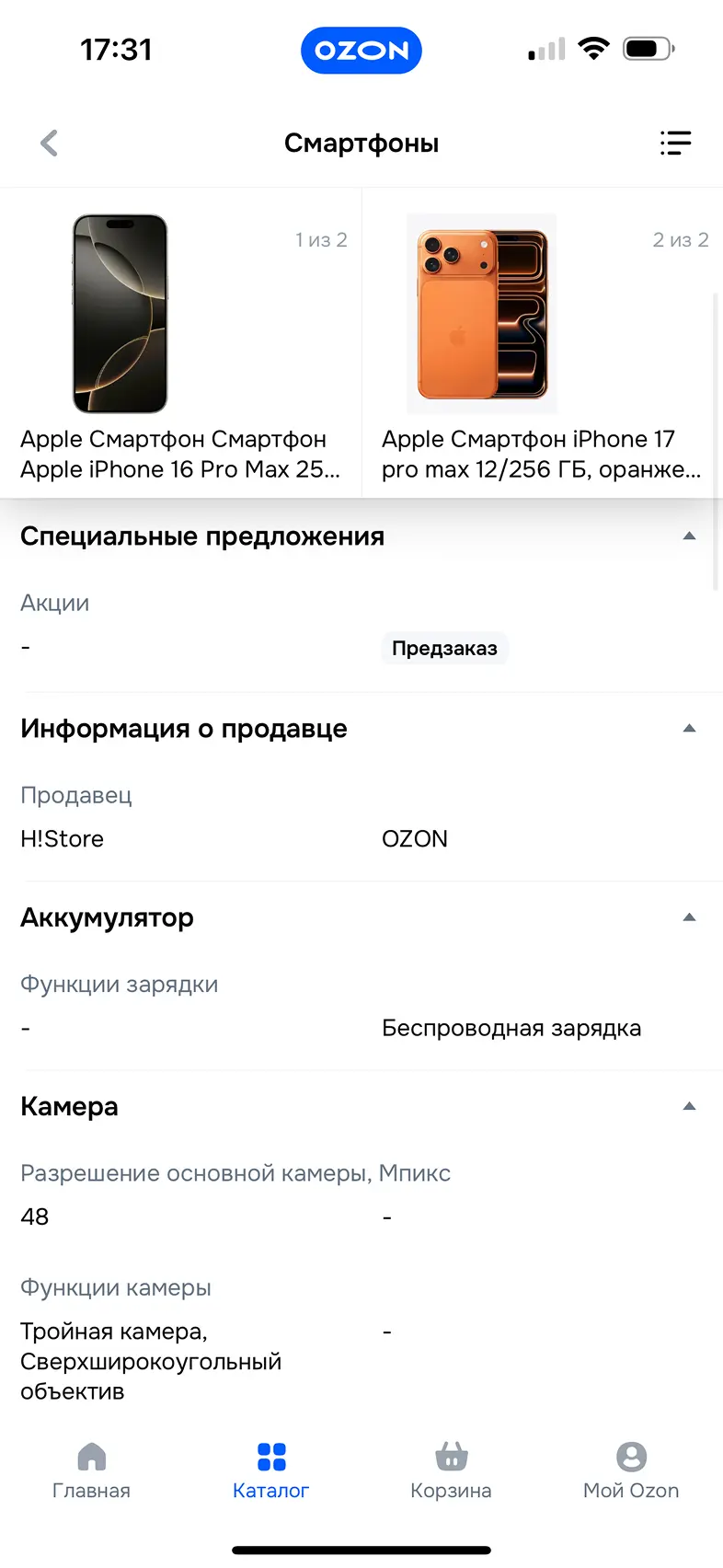Open the iPhone 16 Pro Max product card
Viewport: 723px width, 1568px height.
pos(181,343)
